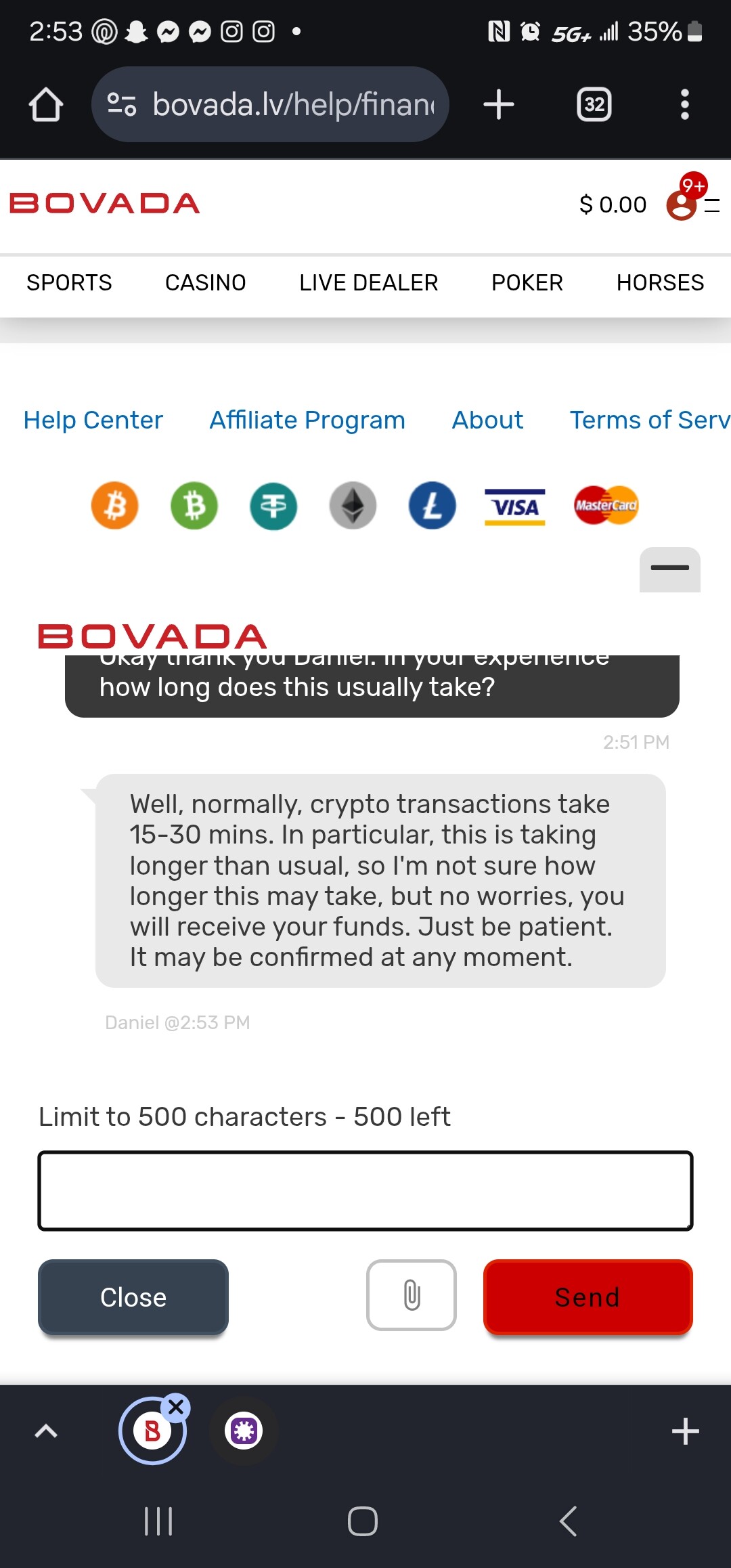Tap the Bovada logo in header
Viewport: 731px width, 1568px height.
tap(105, 203)
